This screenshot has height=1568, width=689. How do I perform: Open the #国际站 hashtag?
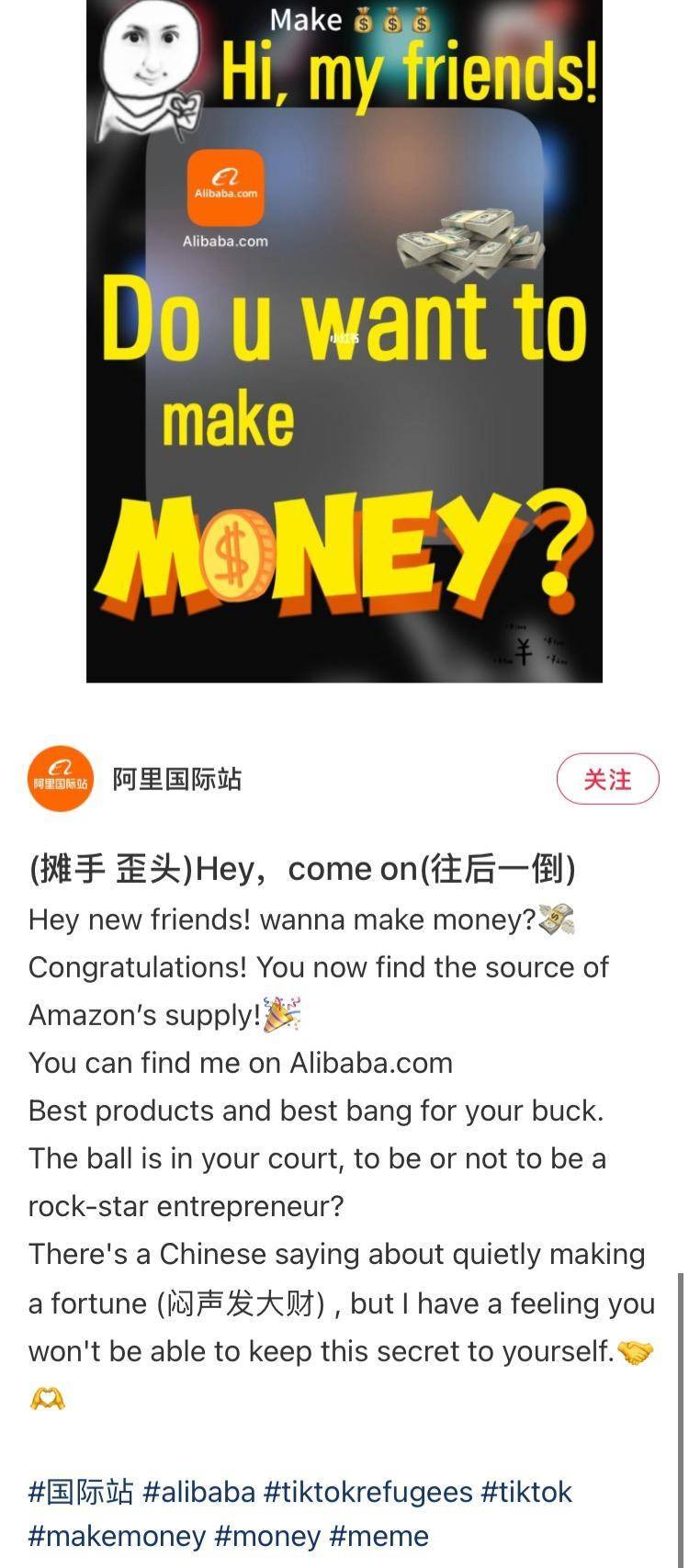[x=81, y=1492]
